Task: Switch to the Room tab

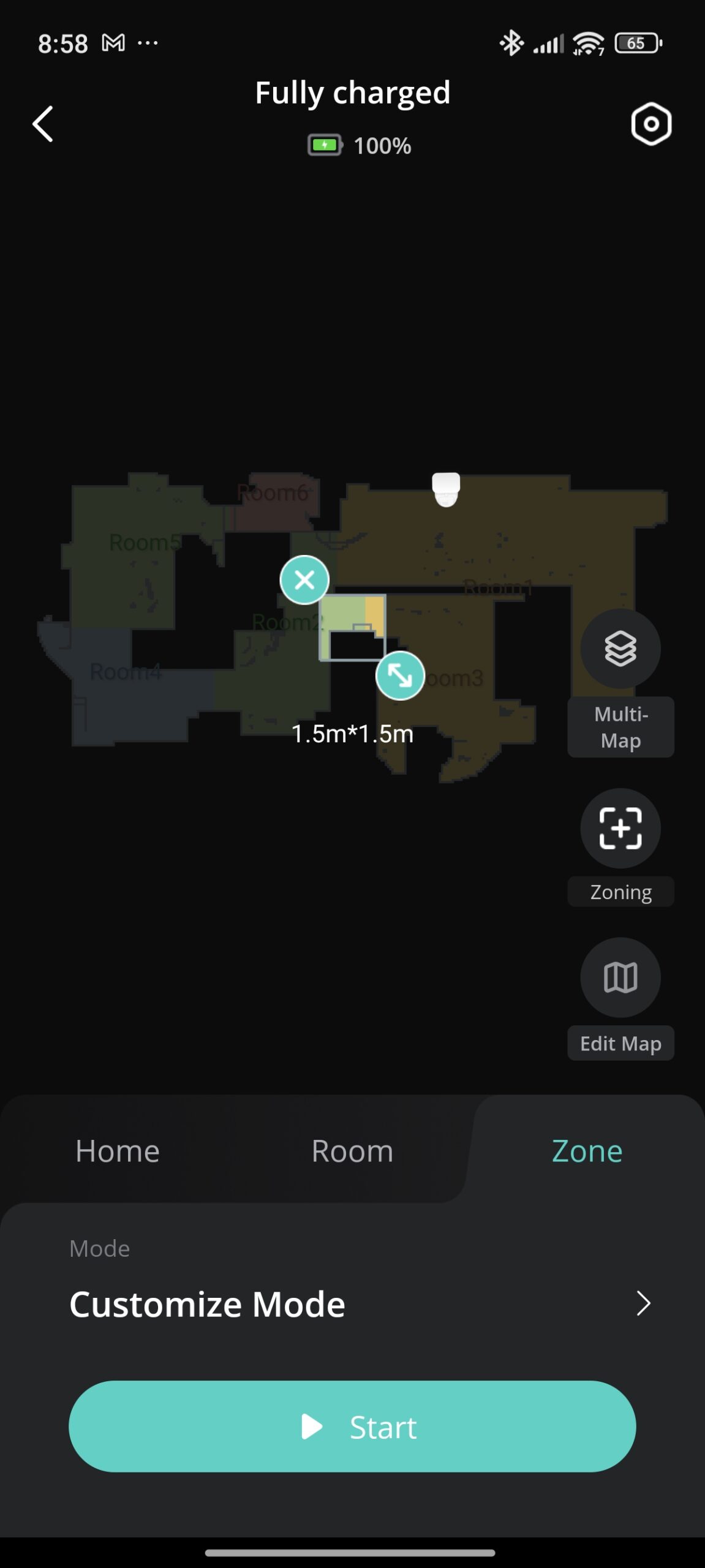Action: pos(352,1151)
